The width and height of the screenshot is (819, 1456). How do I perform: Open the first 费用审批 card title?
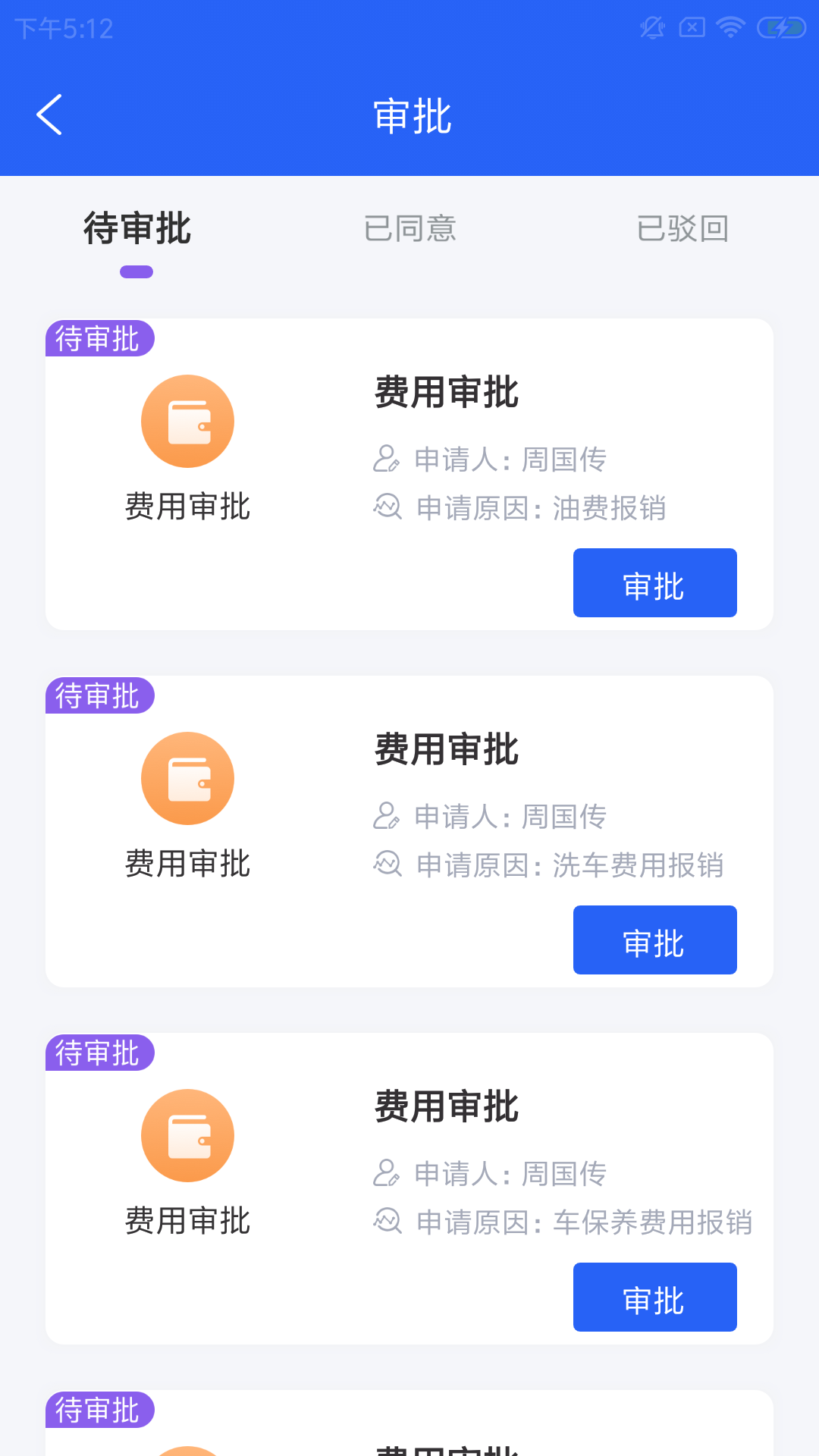[444, 394]
